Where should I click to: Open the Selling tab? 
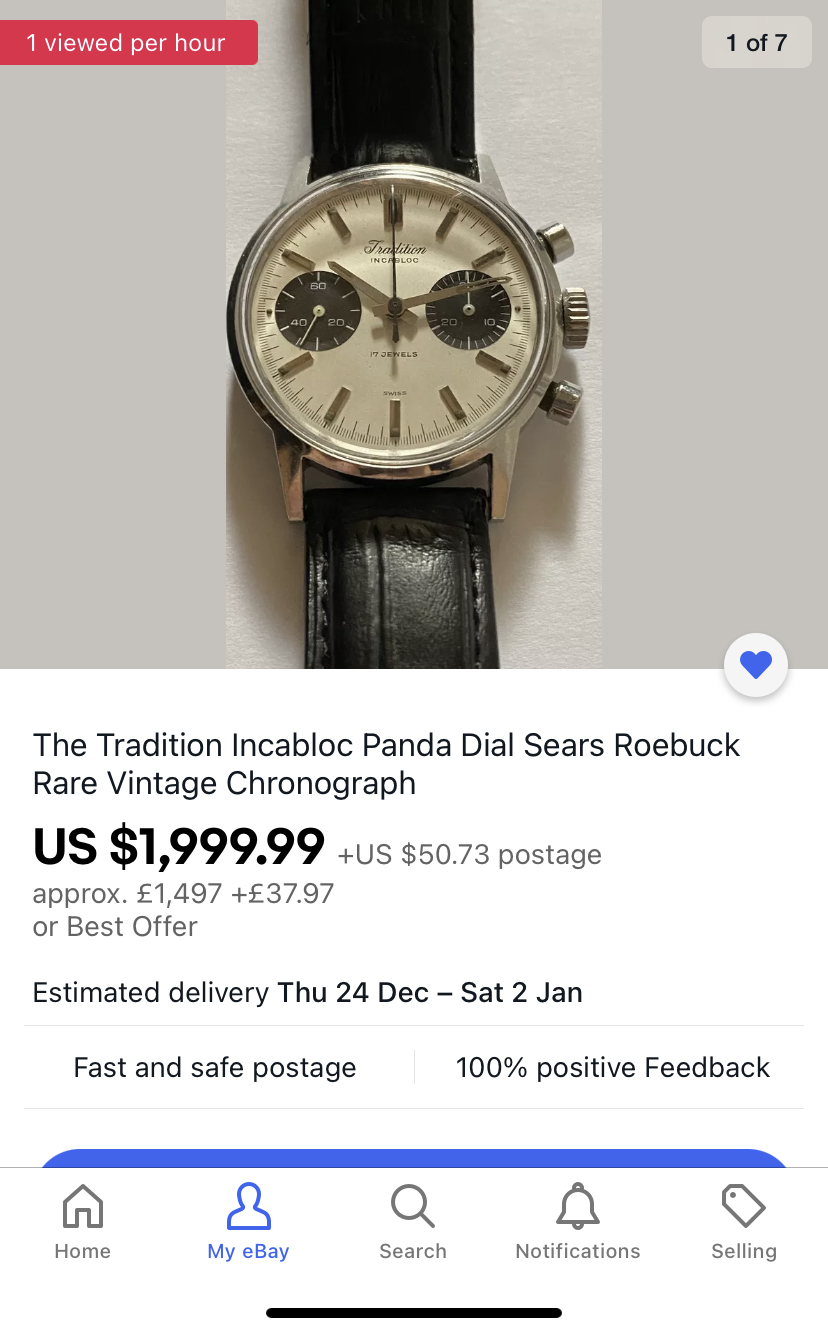pyautogui.click(x=743, y=1222)
